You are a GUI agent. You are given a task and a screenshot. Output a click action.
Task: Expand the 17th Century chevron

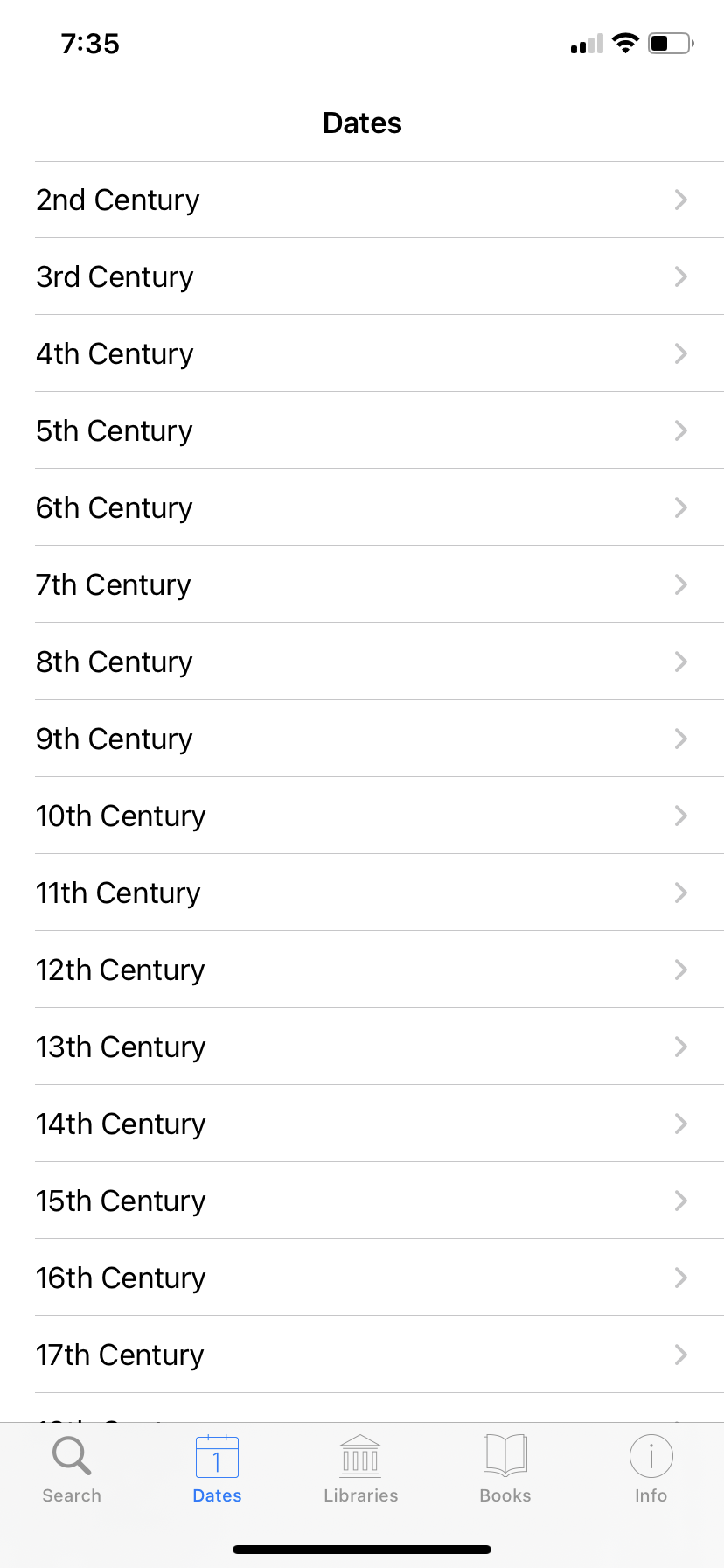(x=681, y=1354)
